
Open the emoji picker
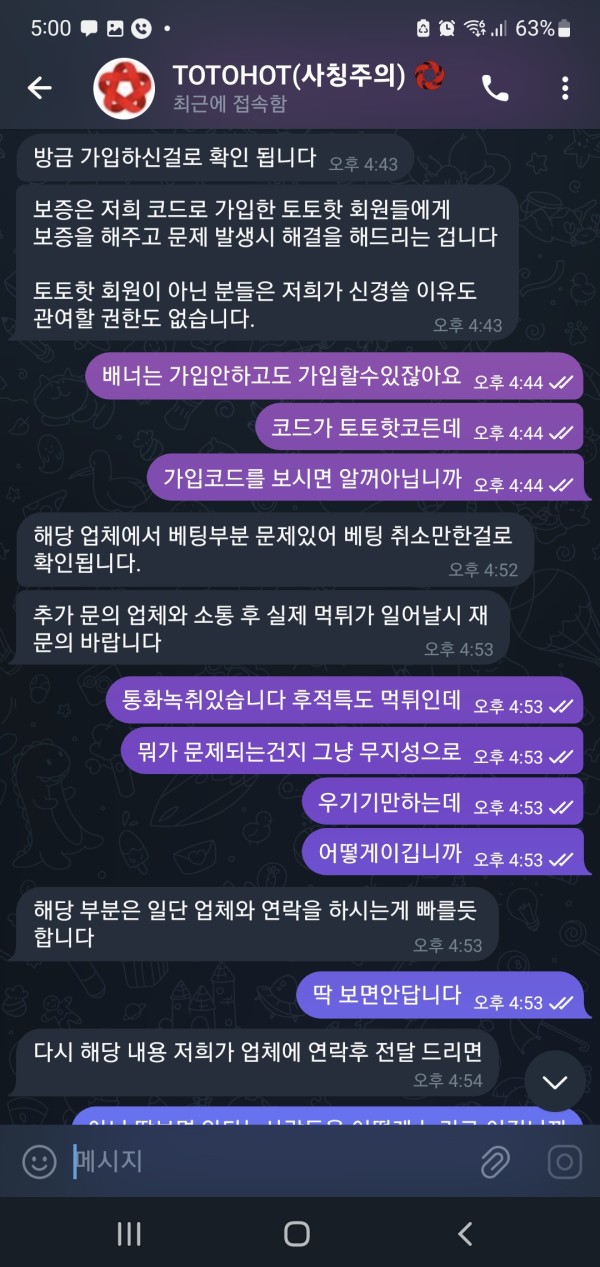click(39, 1161)
